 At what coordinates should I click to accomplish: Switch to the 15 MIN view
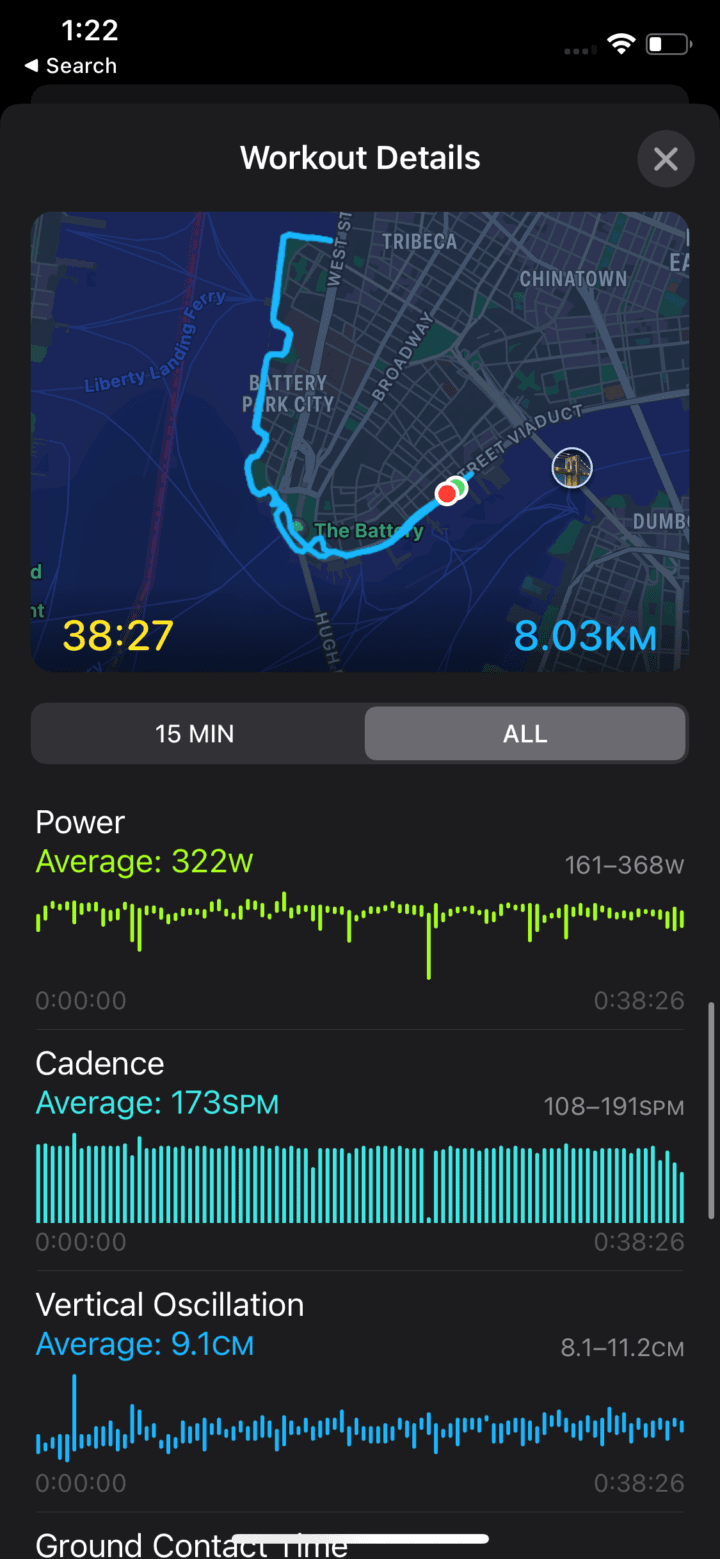pos(196,734)
